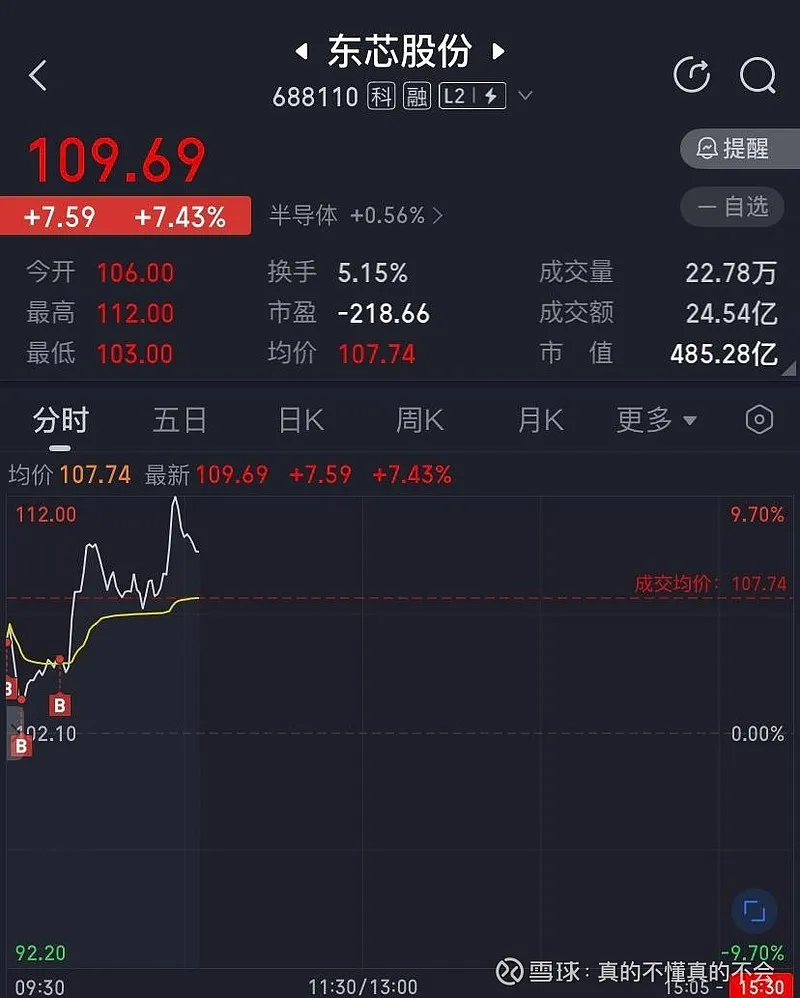The height and width of the screenshot is (998, 800).
Task: Set a price alert with 提醒
Action: (738, 149)
